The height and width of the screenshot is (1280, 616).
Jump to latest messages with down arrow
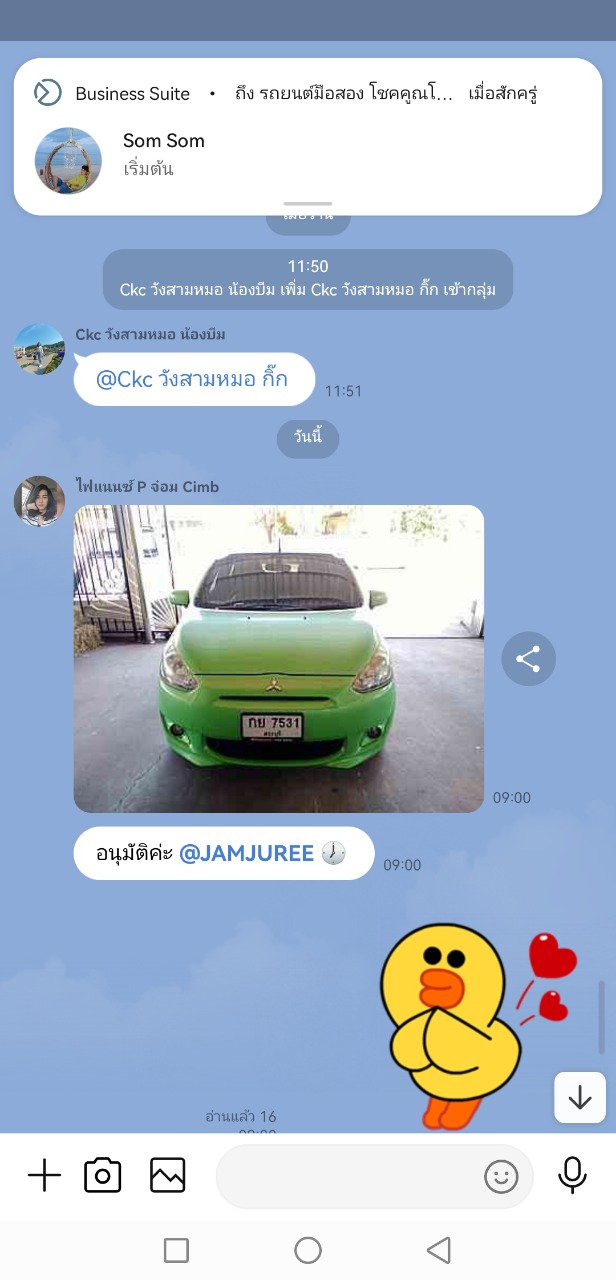pos(580,1097)
